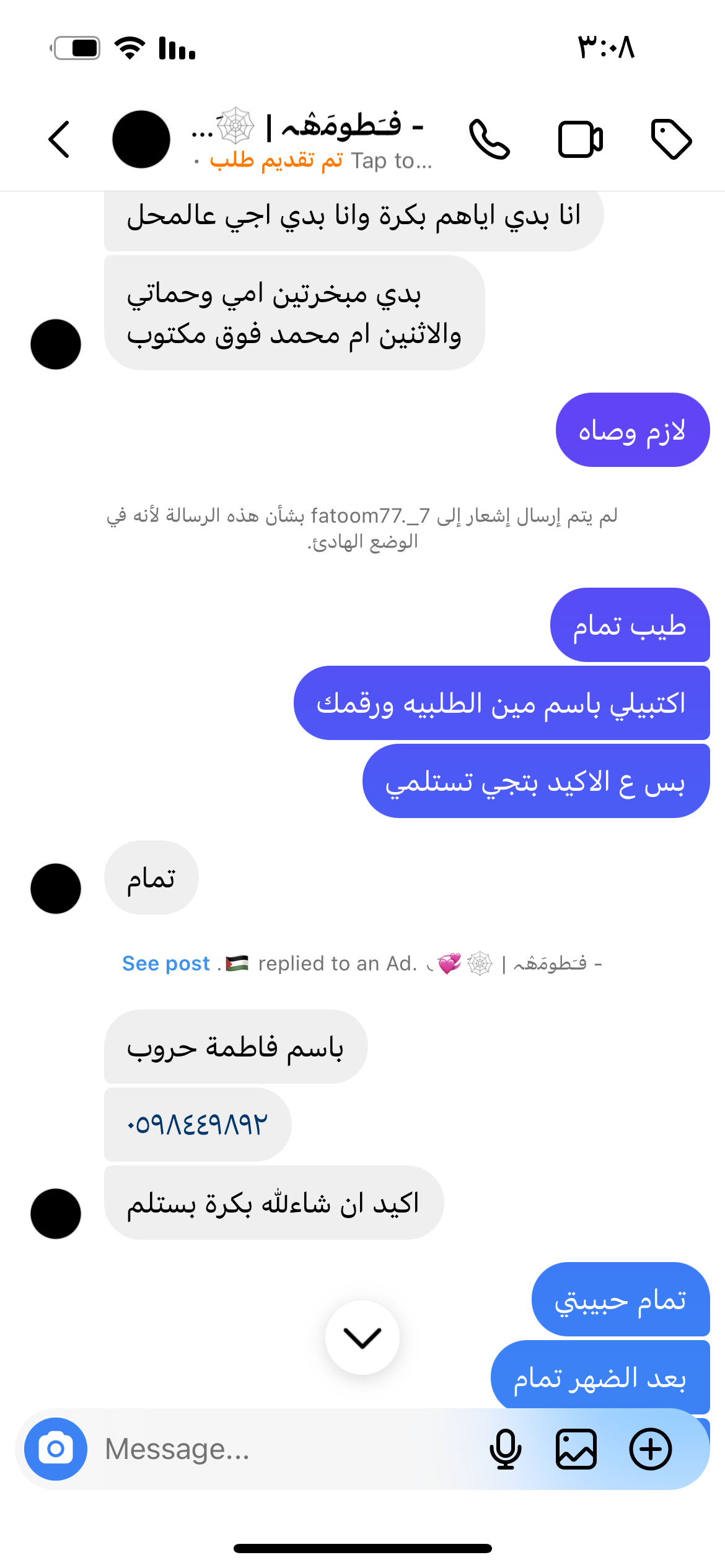Tap the phone number in the chat
The image size is (725, 1568).
tap(197, 1125)
